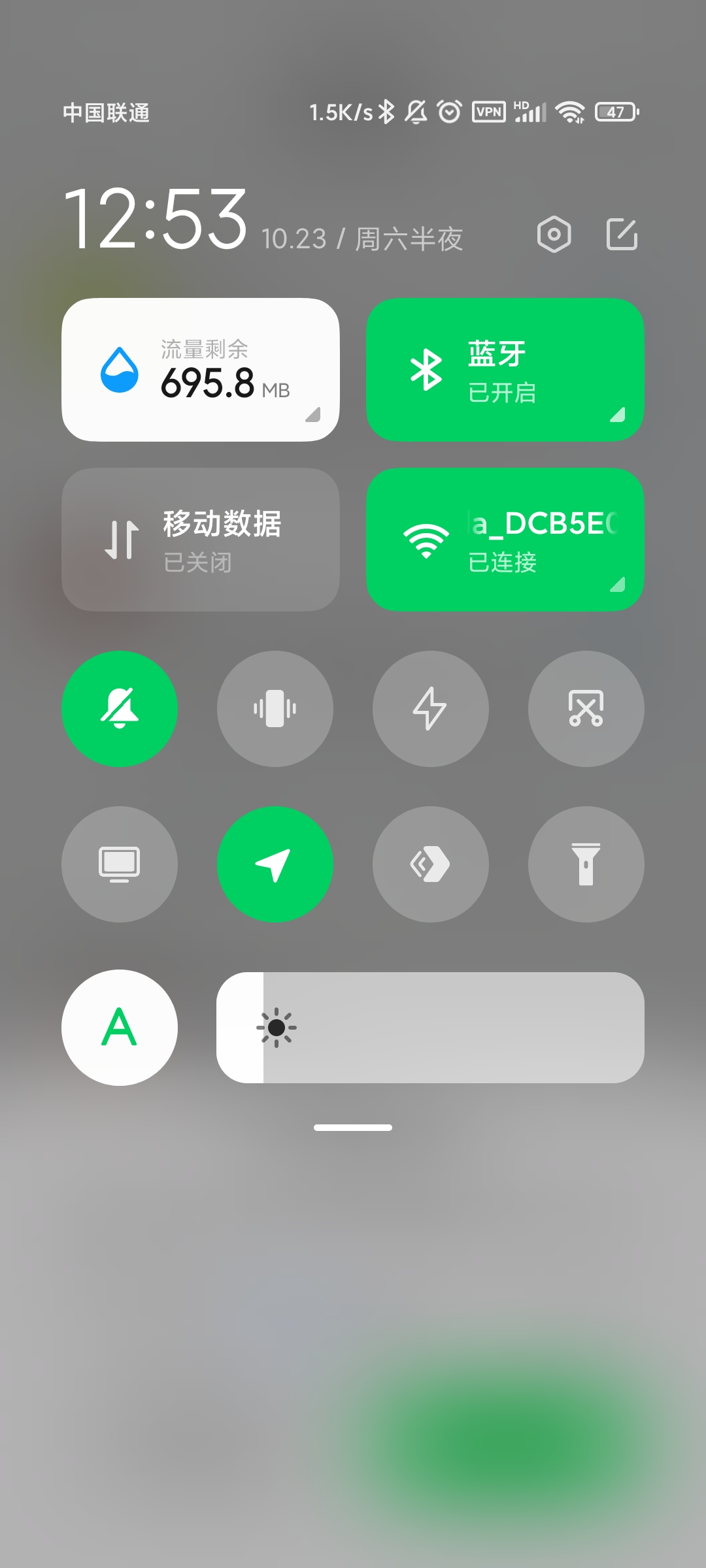Toggle auto brightness (A button)

point(120,1028)
